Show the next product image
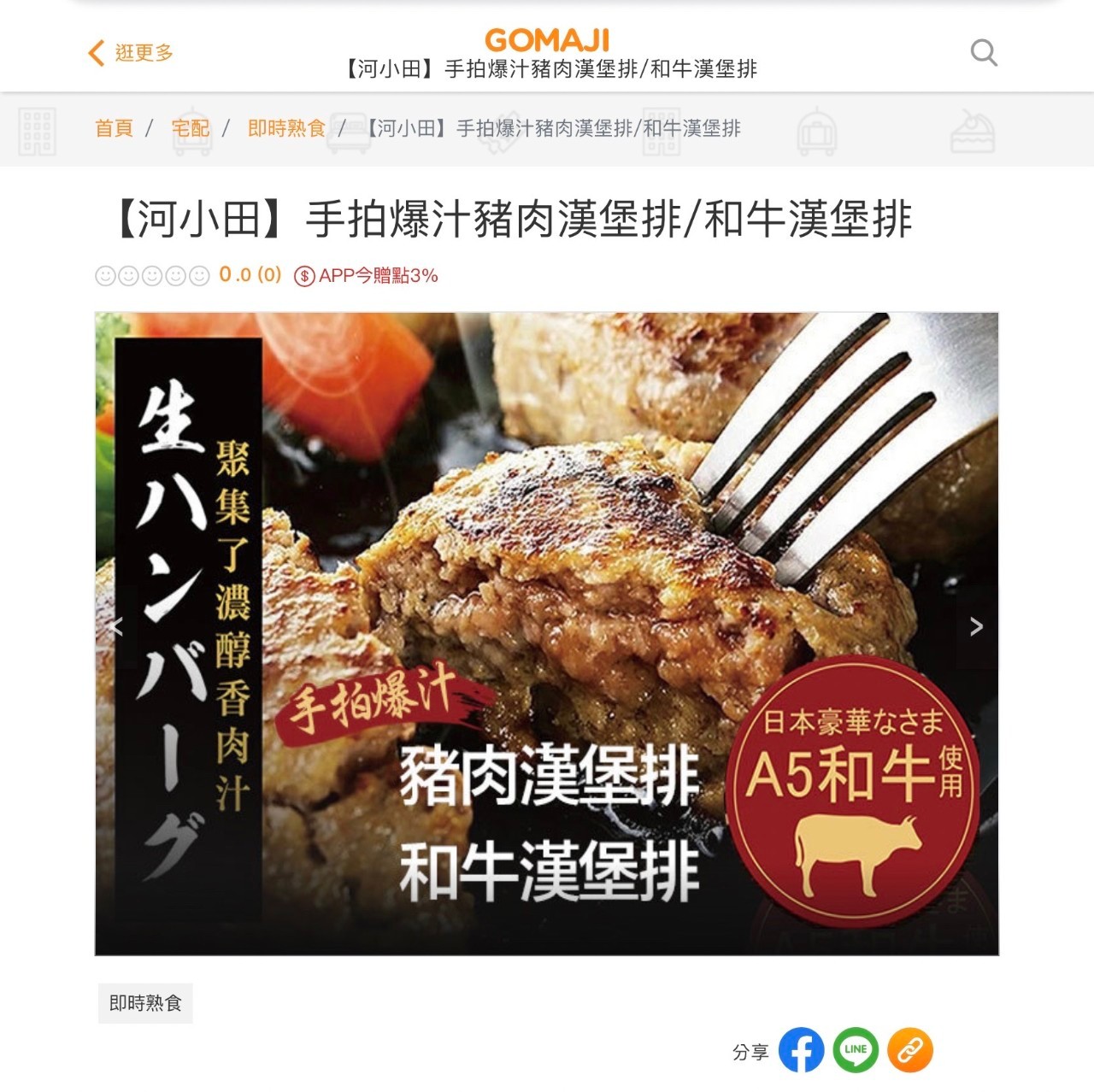Image resolution: width=1094 pixels, height=1092 pixels. point(976,627)
